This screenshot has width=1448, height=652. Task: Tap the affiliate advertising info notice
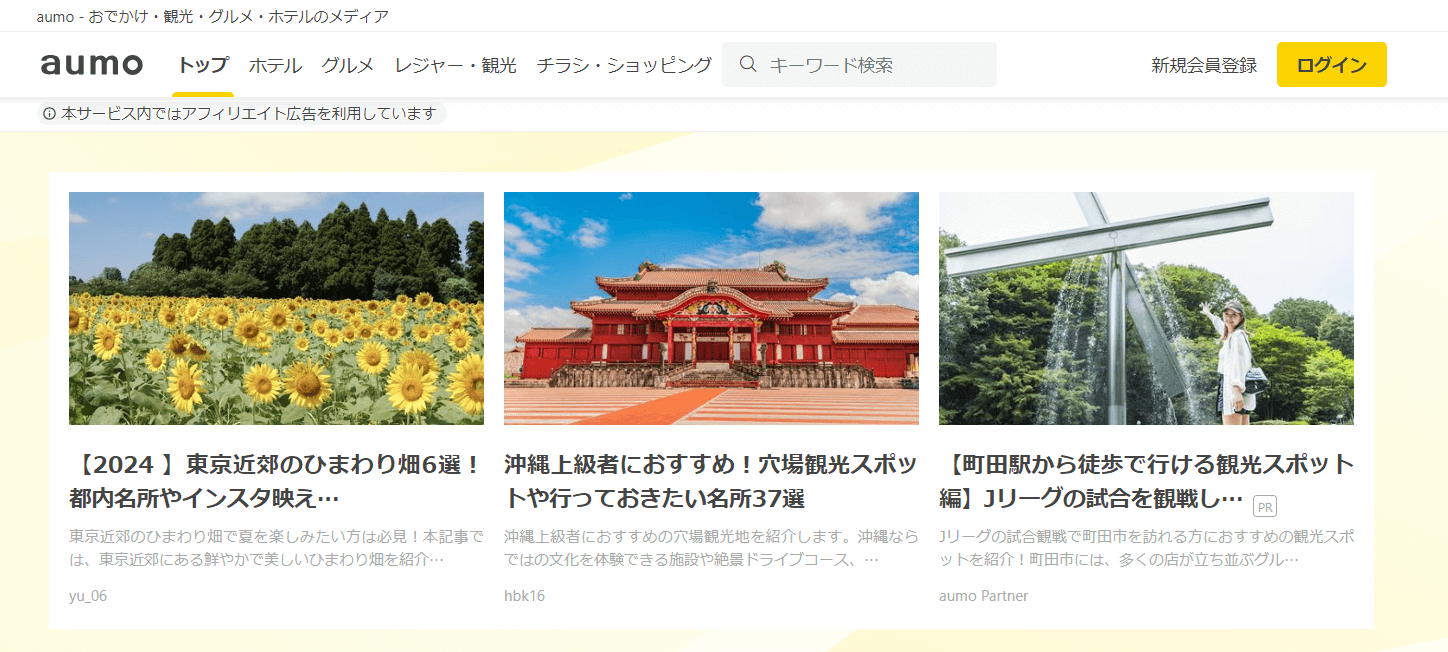(x=242, y=114)
